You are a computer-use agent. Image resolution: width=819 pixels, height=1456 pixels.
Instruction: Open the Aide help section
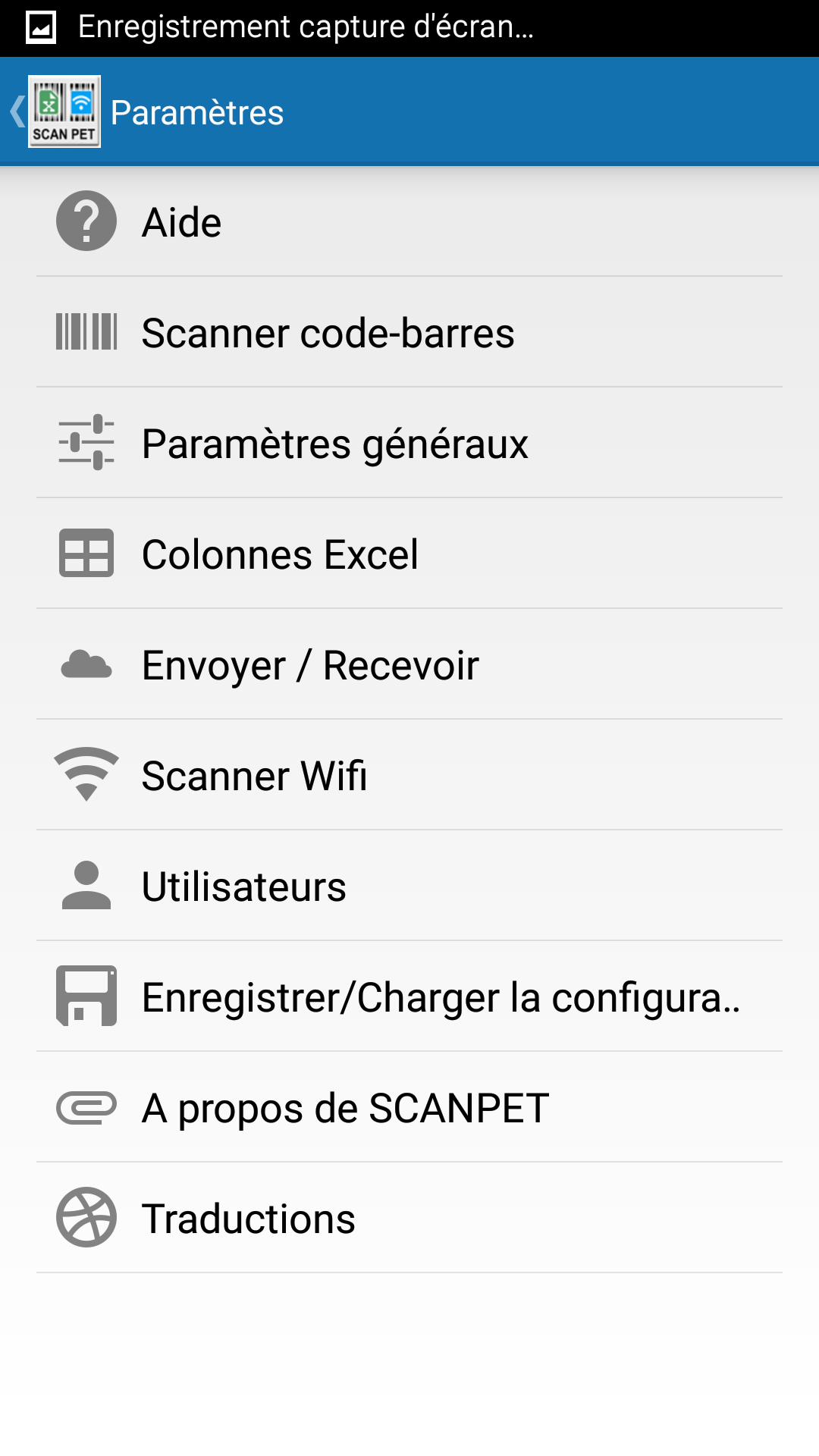click(409, 221)
